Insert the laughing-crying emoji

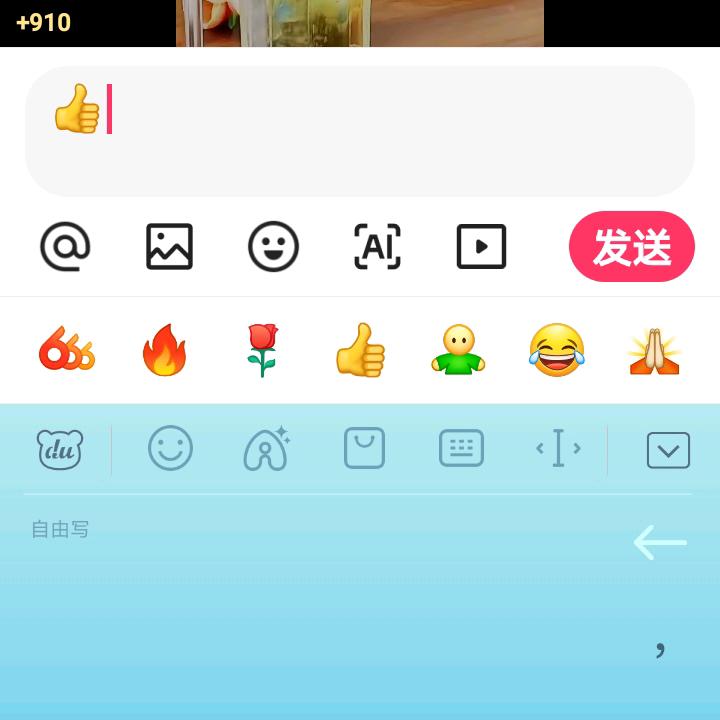556,350
